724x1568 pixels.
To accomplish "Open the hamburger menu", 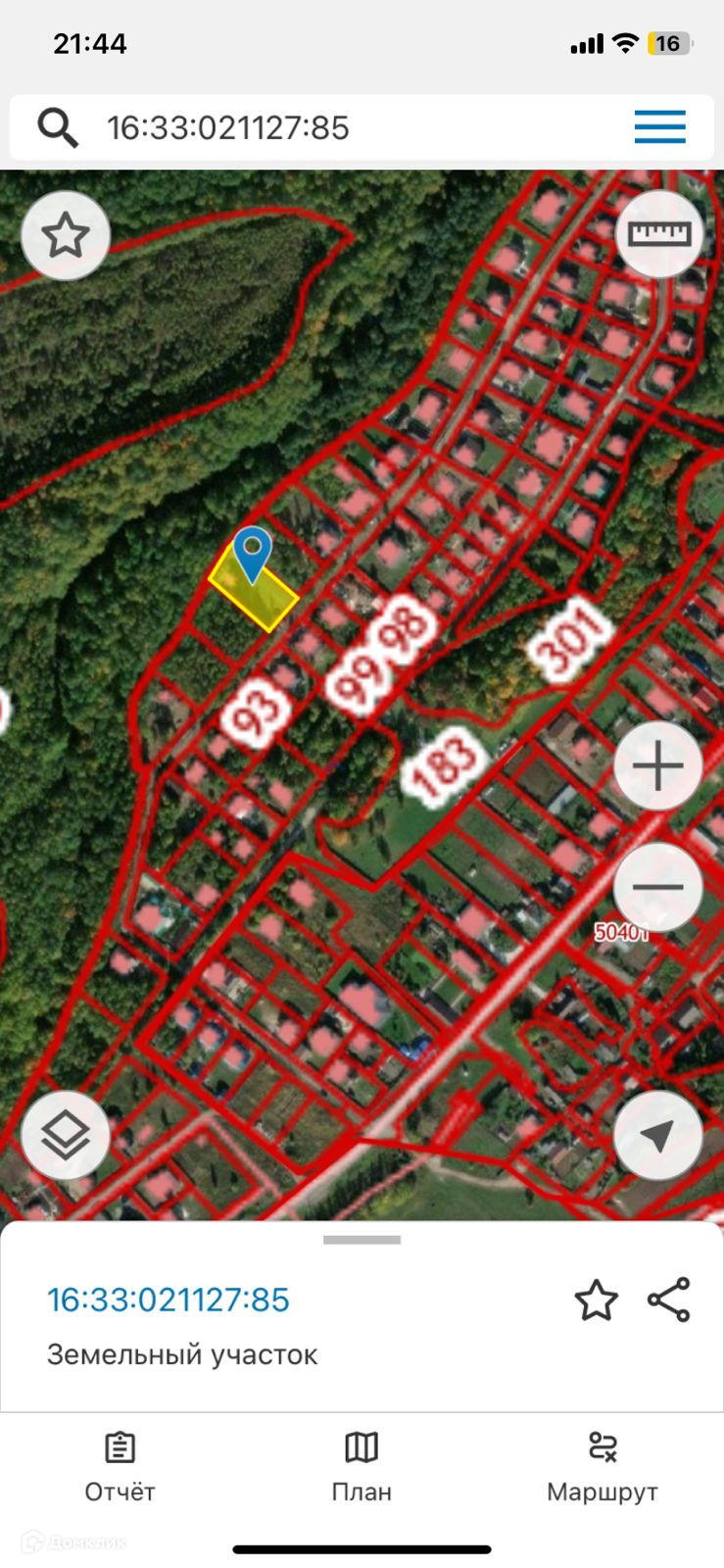I will tap(659, 127).
